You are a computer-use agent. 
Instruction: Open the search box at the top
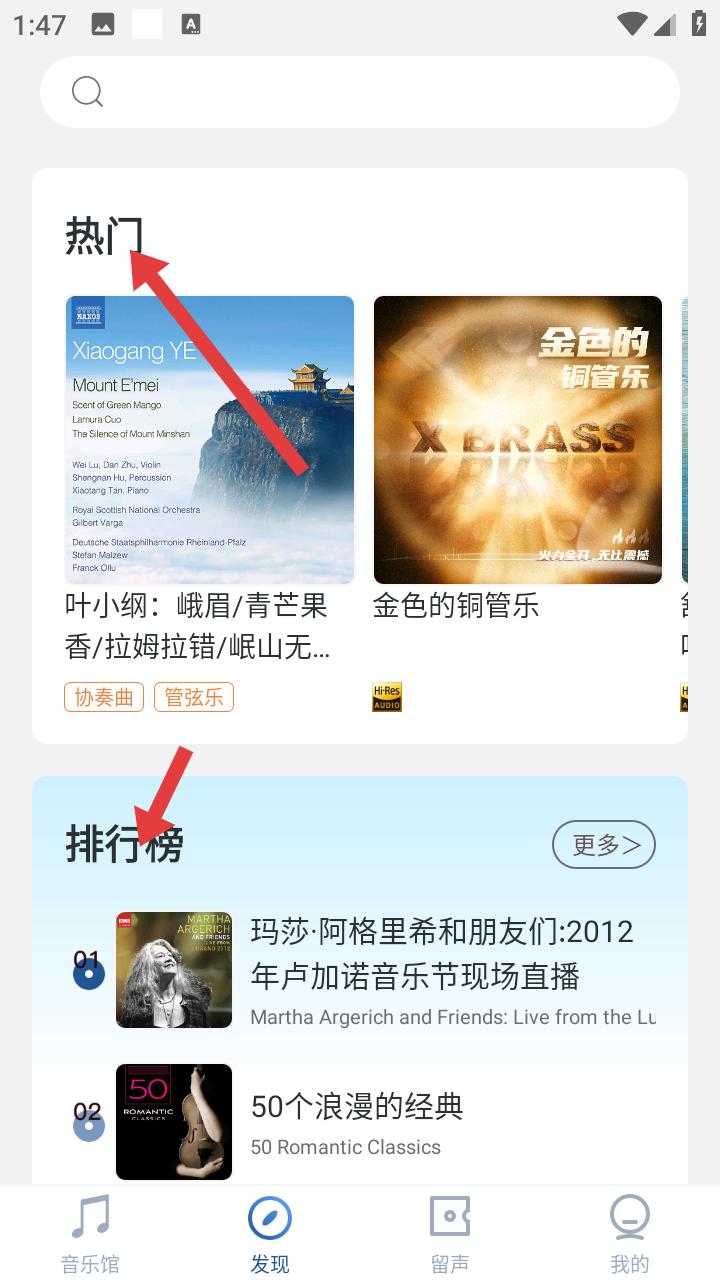tap(360, 92)
